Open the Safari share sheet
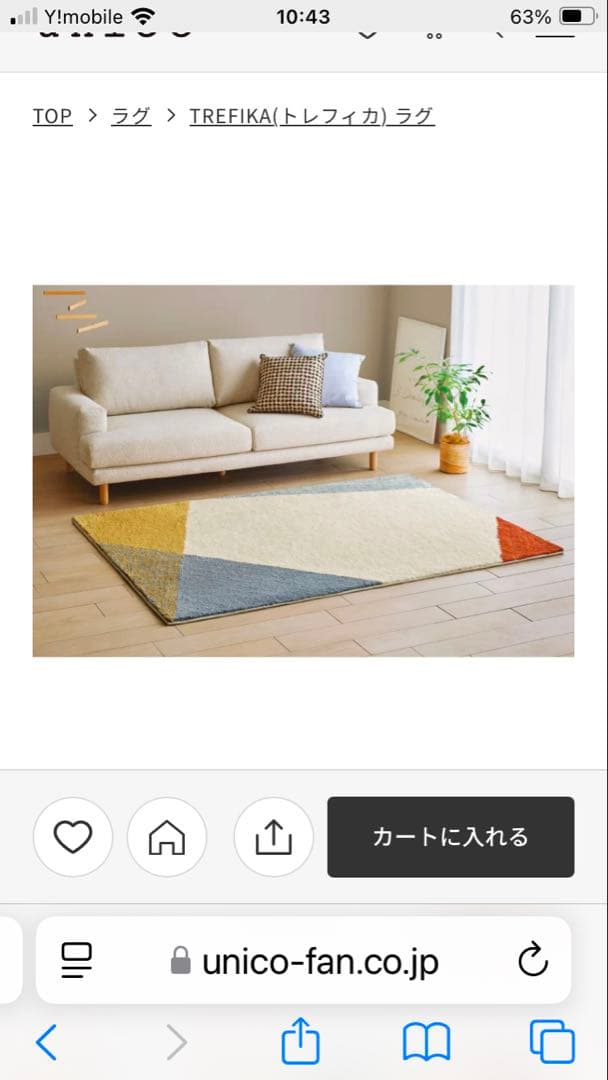The image size is (608, 1080). (300, 1043)
